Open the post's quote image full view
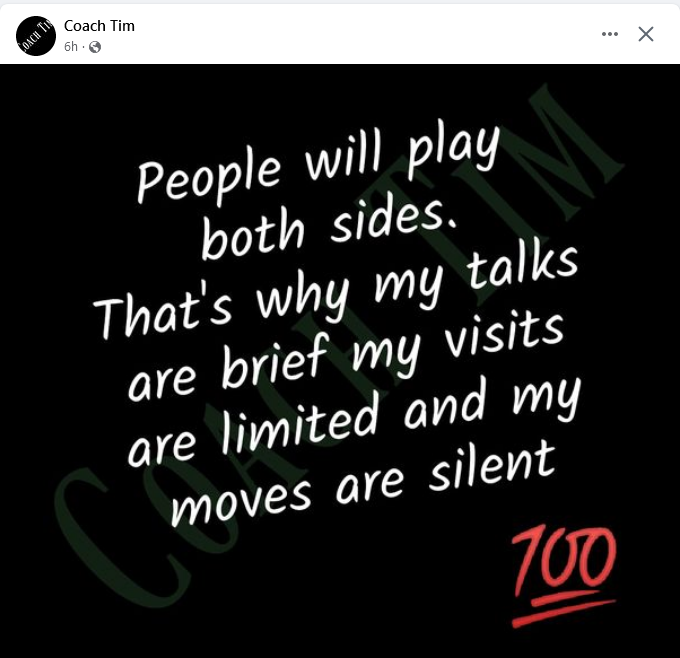 click(340, 360)
